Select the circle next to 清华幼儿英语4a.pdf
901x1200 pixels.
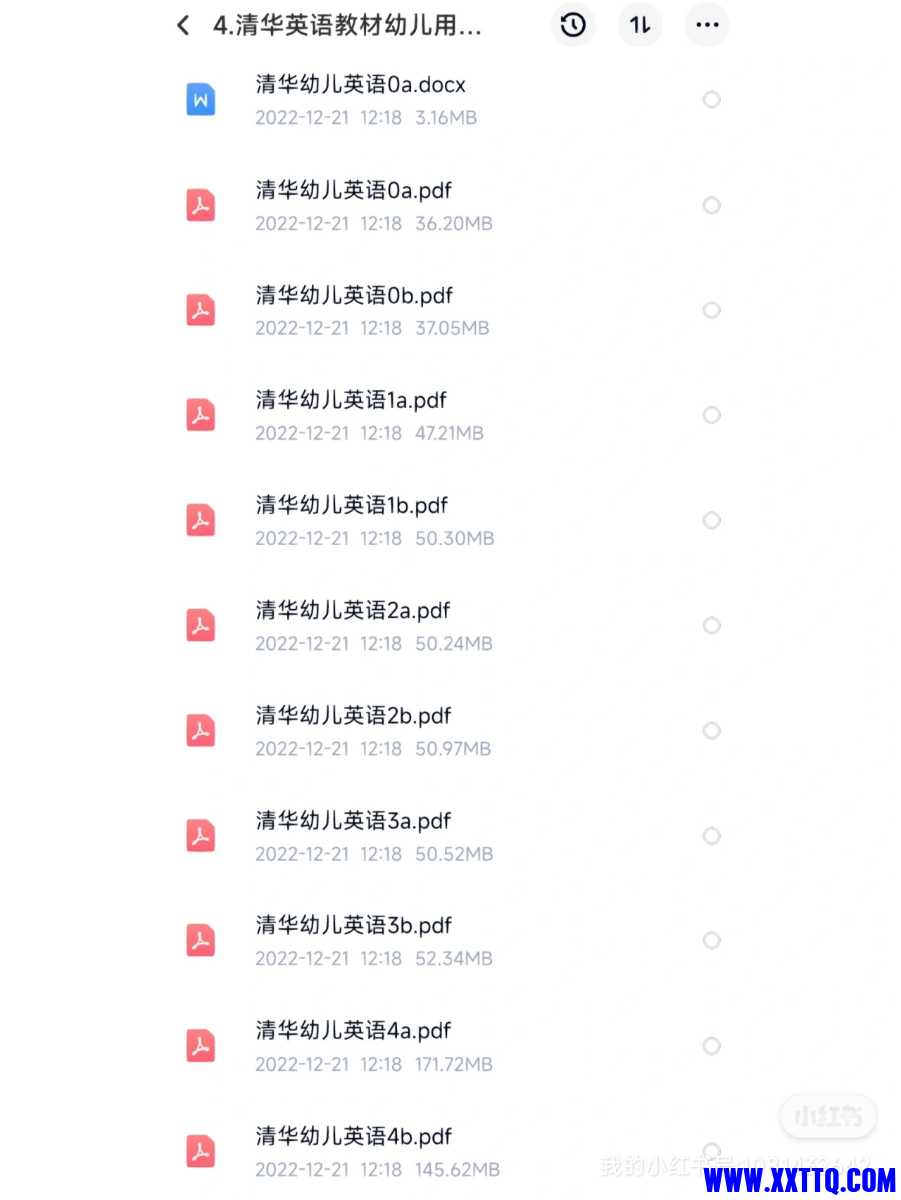[x=712, y=1046]
